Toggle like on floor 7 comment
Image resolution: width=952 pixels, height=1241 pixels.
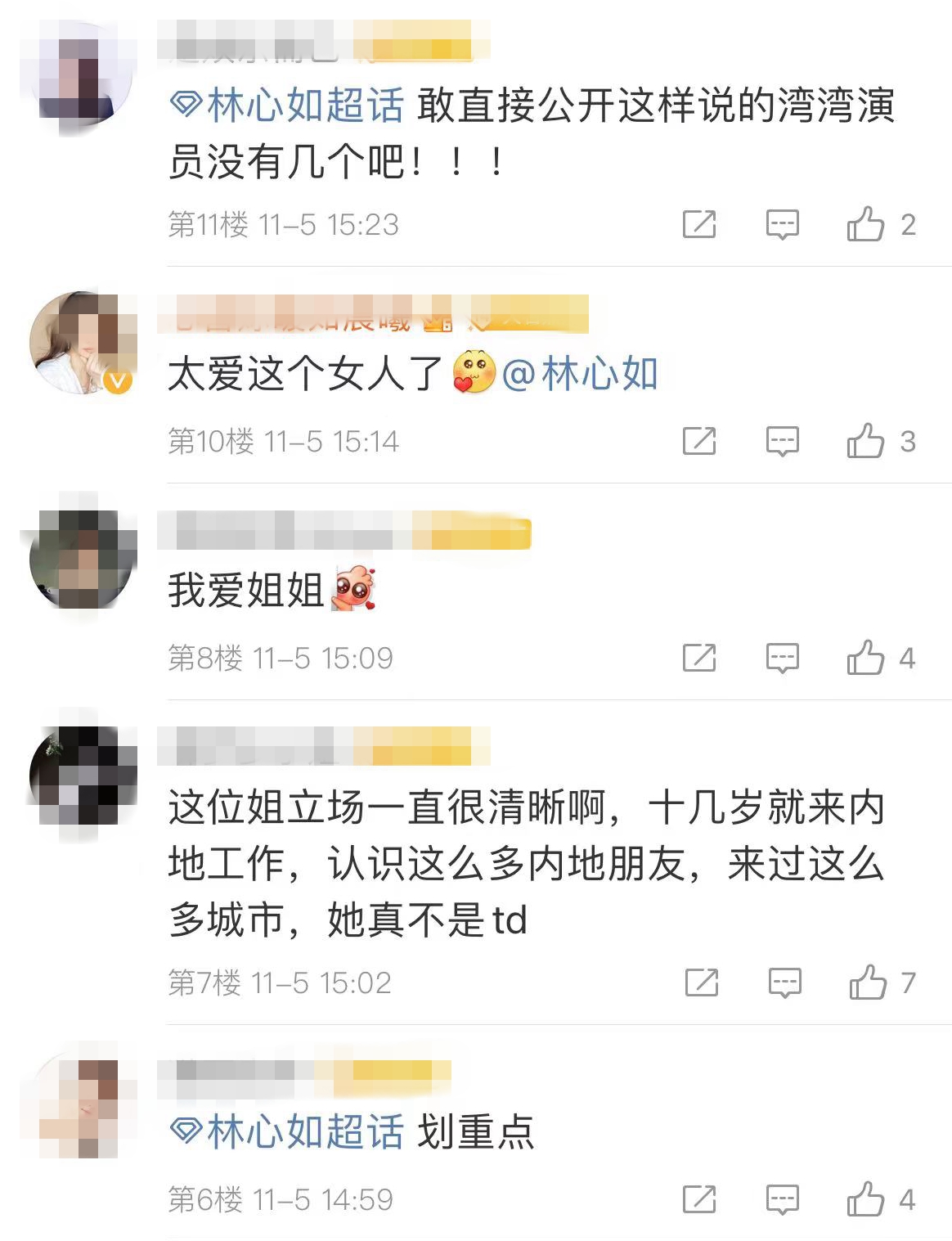tap(867, 982)
